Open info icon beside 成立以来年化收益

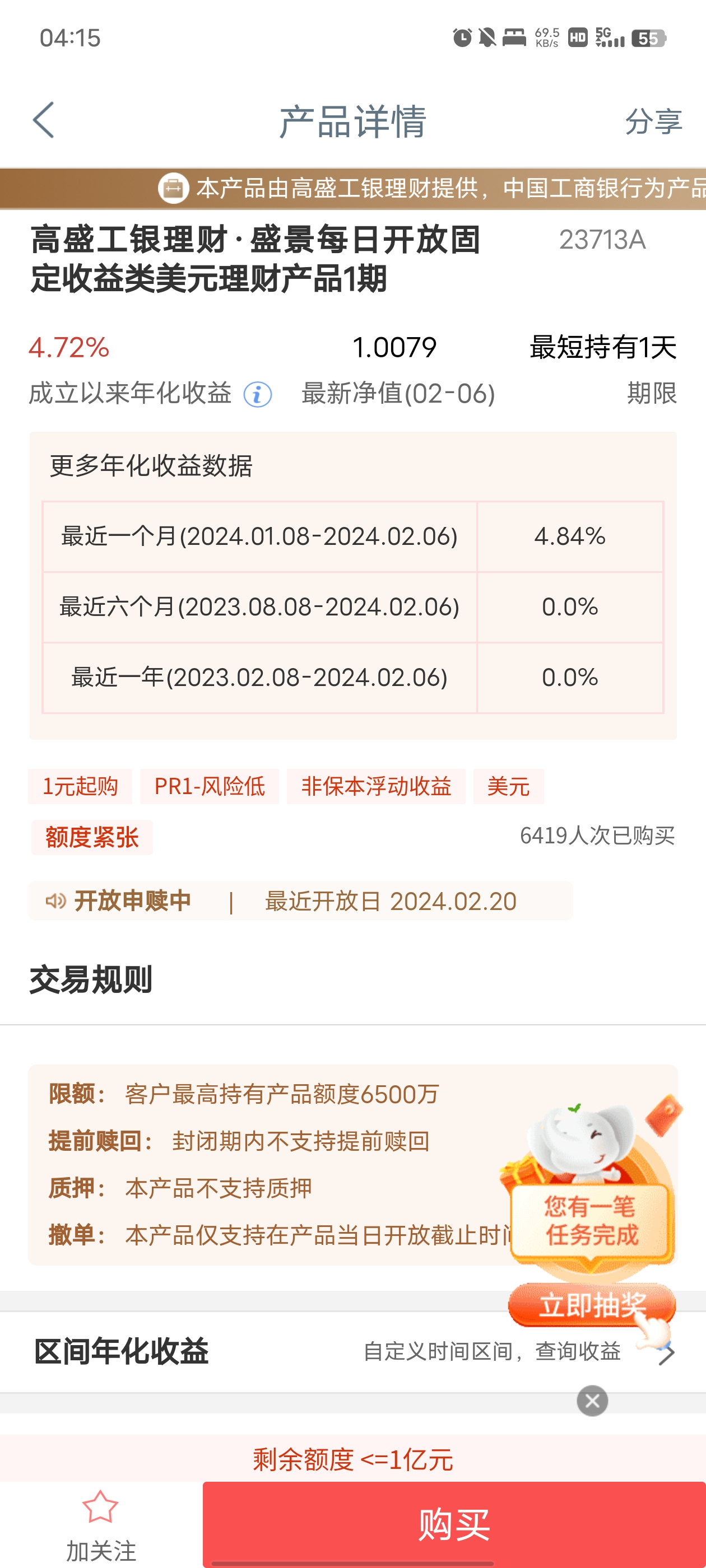pos(258,394)
